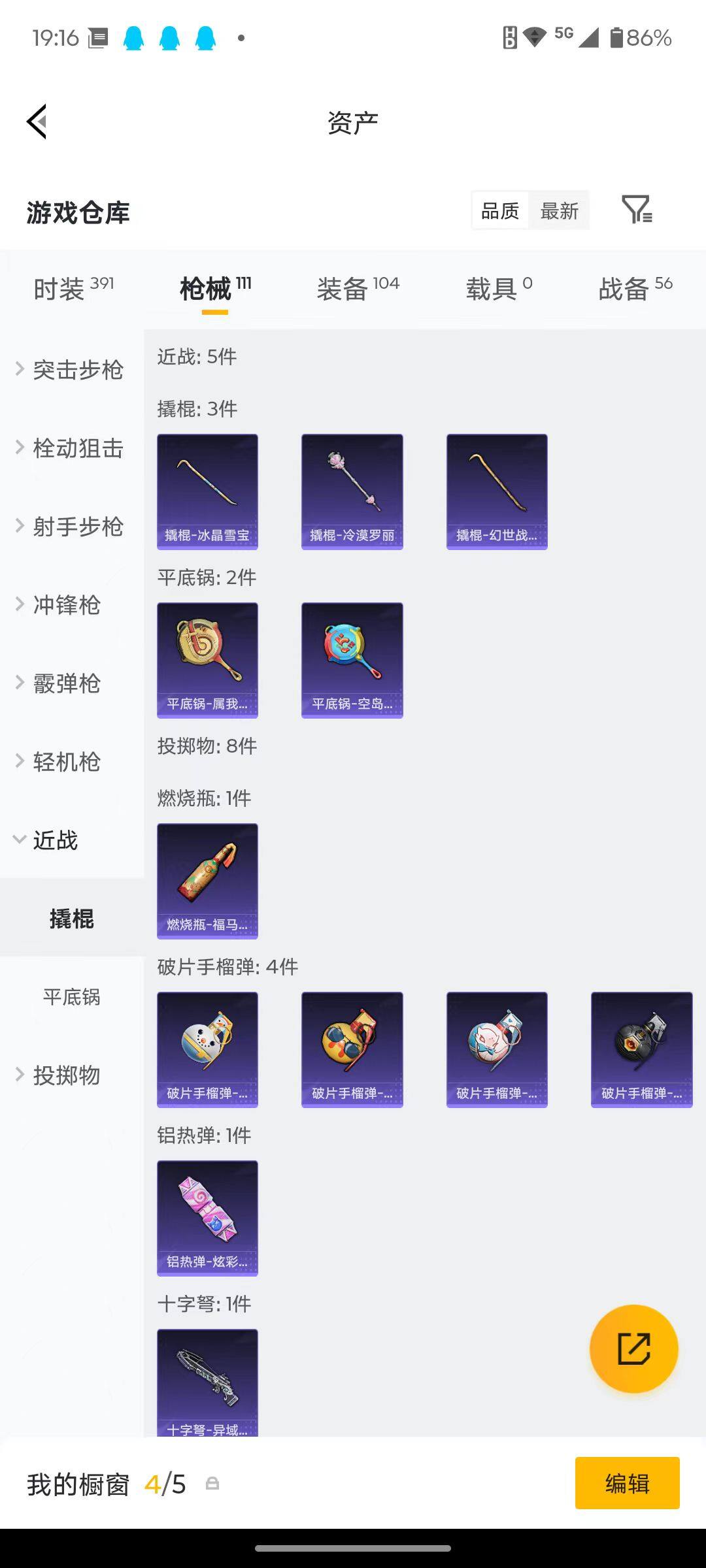Open the 燃烧瓶-福马 molotov item

pyautogui.click(x=207, y=881)
